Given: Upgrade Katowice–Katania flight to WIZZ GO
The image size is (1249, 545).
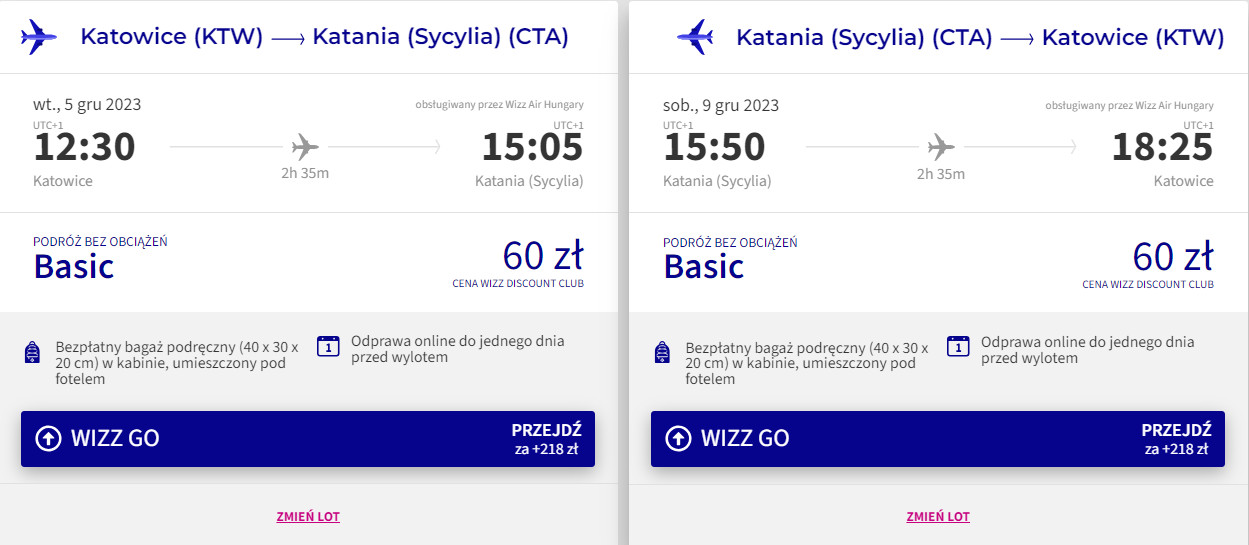Looking at the screenshot, I should [x=308, y=438].
